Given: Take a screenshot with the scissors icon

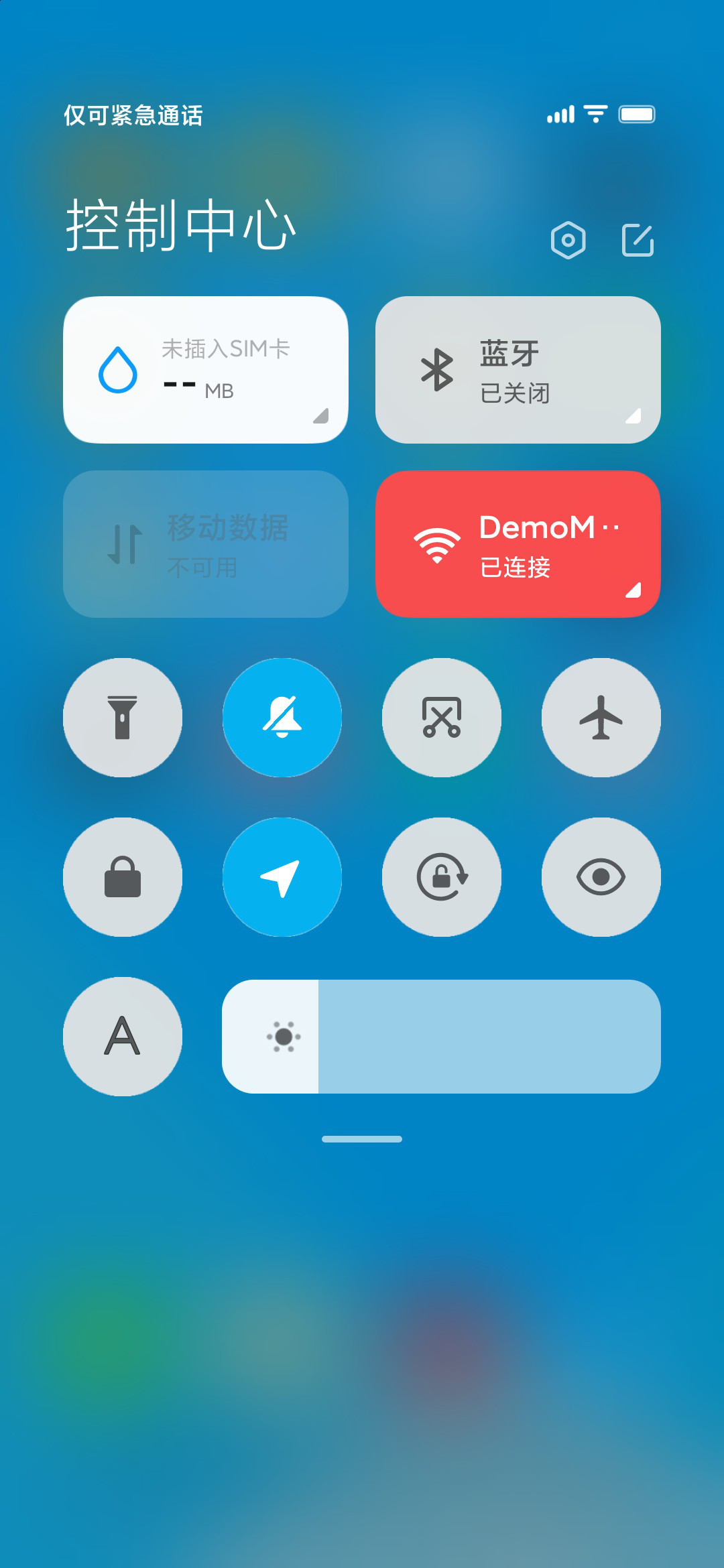Looking at the screenshot, I should click(442, 718).
